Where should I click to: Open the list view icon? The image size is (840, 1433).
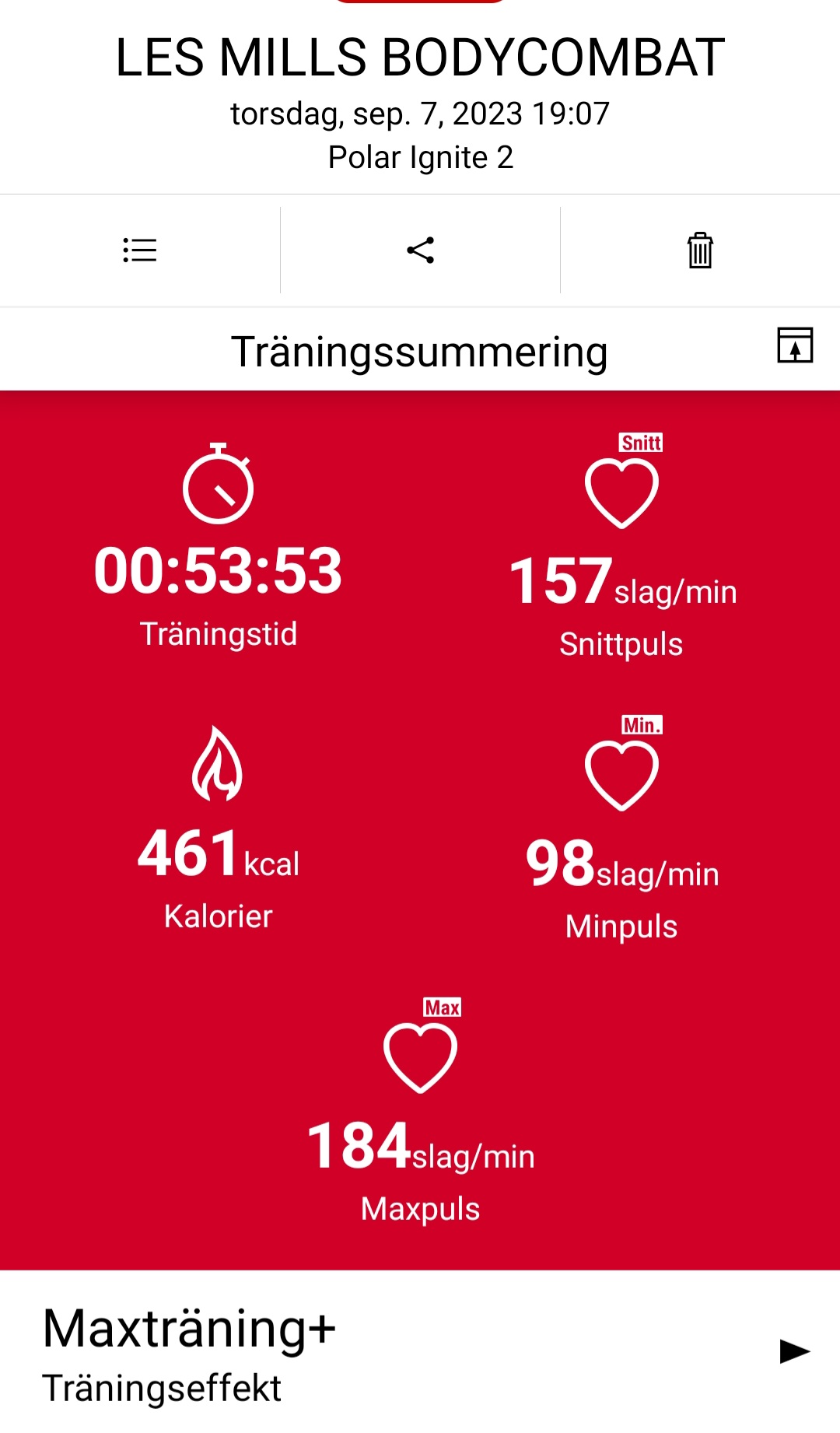tap(140, 251)
